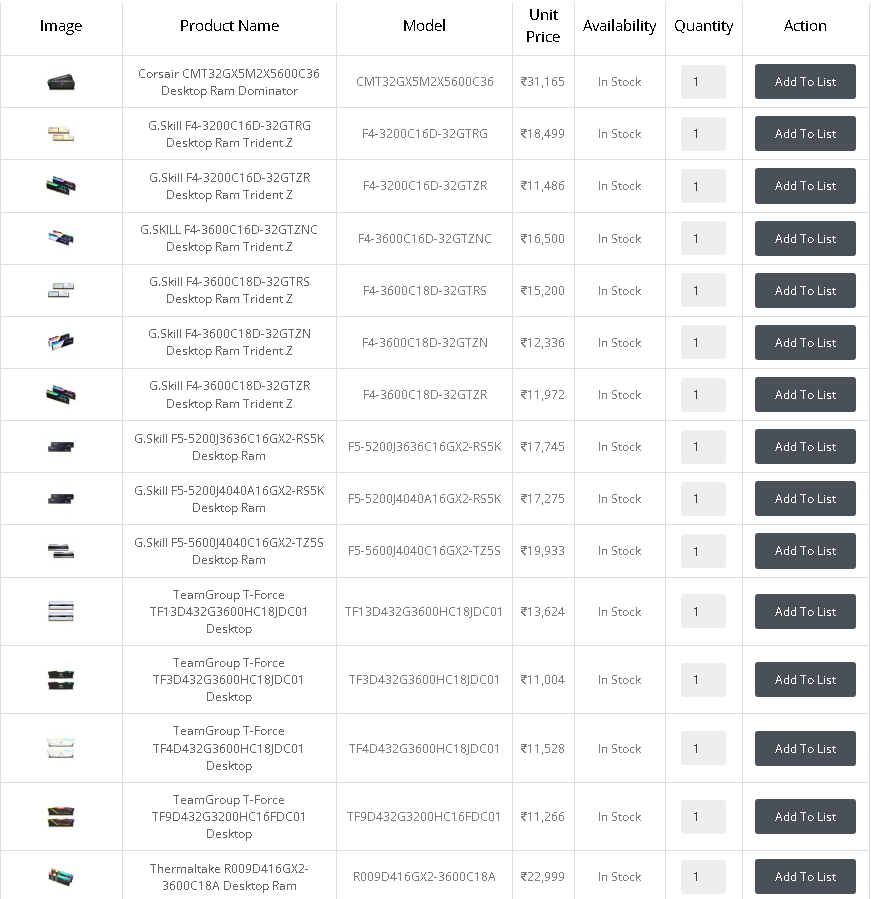Add TeamGroup TF3D432G3600HC18JDC01 to list

805,680
